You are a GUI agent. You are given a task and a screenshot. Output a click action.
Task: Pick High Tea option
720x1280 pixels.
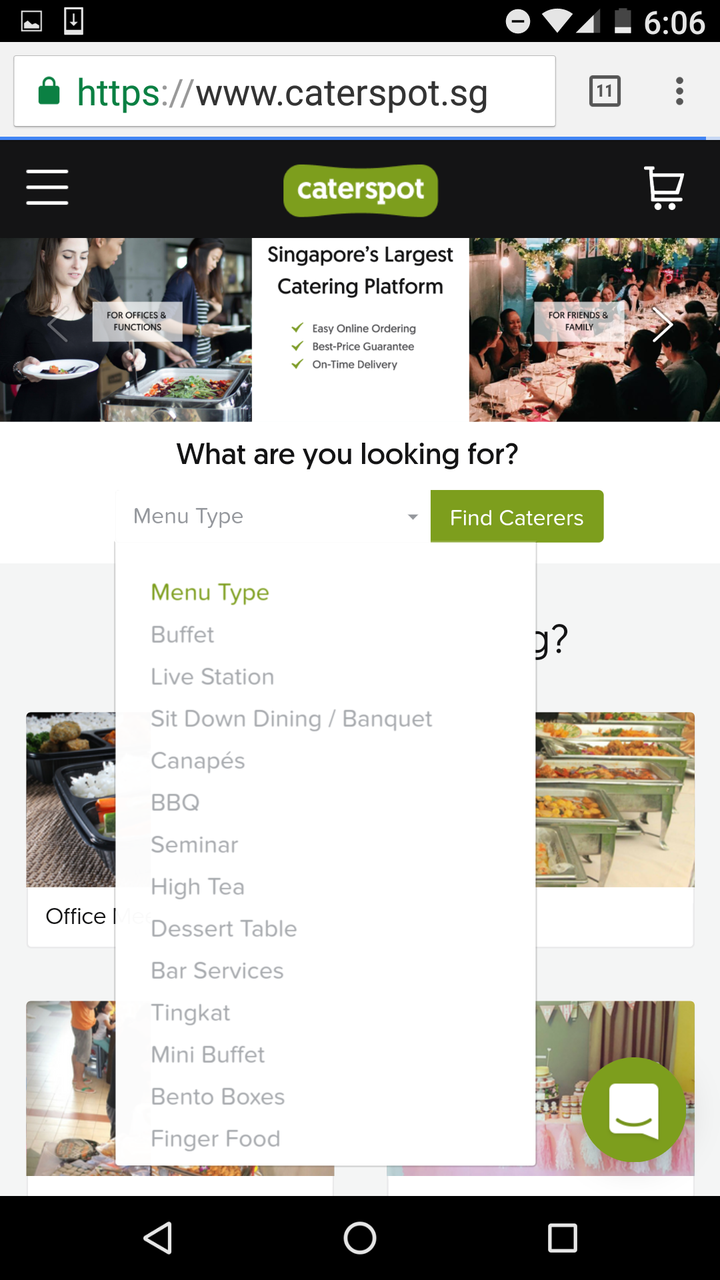pyautogui.click(x=325, y=887)
